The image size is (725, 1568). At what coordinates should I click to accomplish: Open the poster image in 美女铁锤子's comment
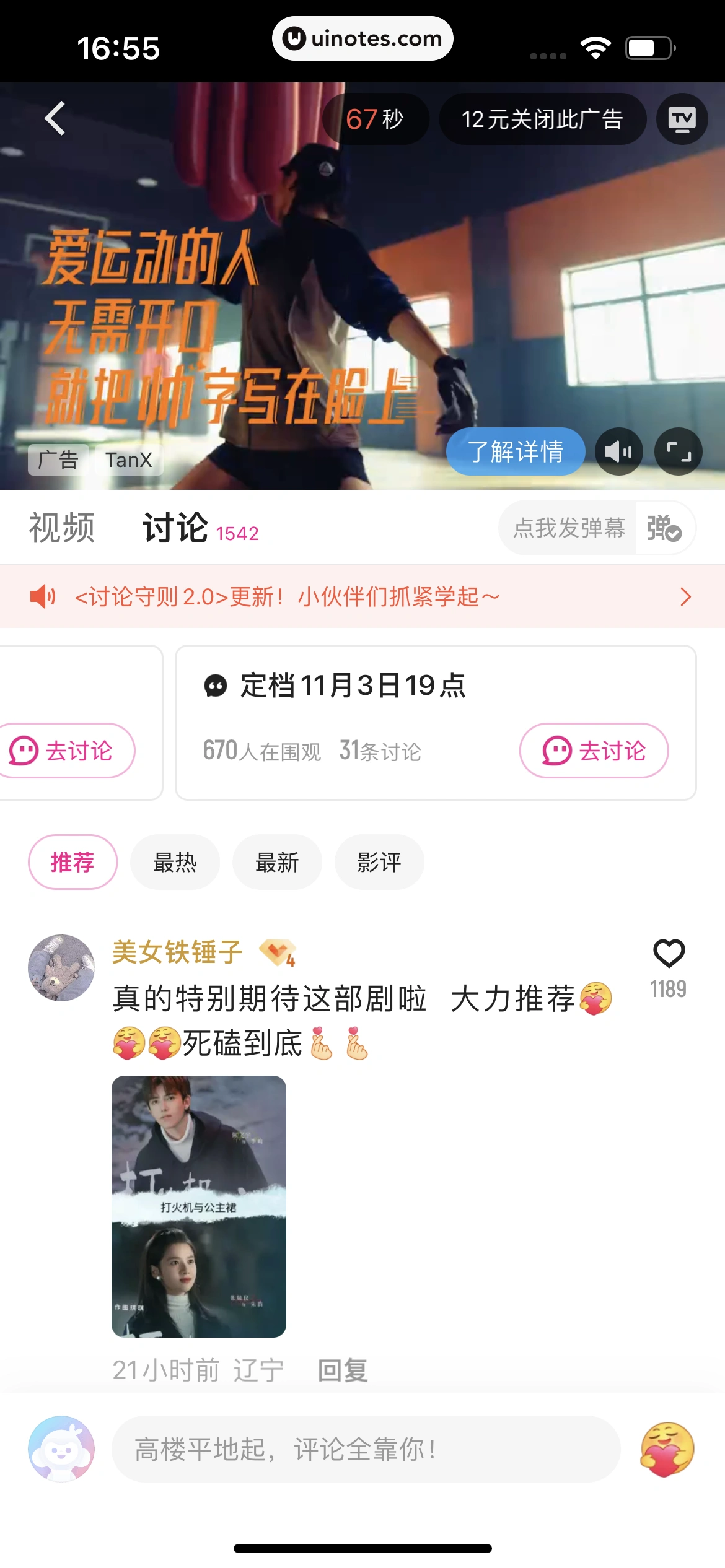pos(199,1206)
